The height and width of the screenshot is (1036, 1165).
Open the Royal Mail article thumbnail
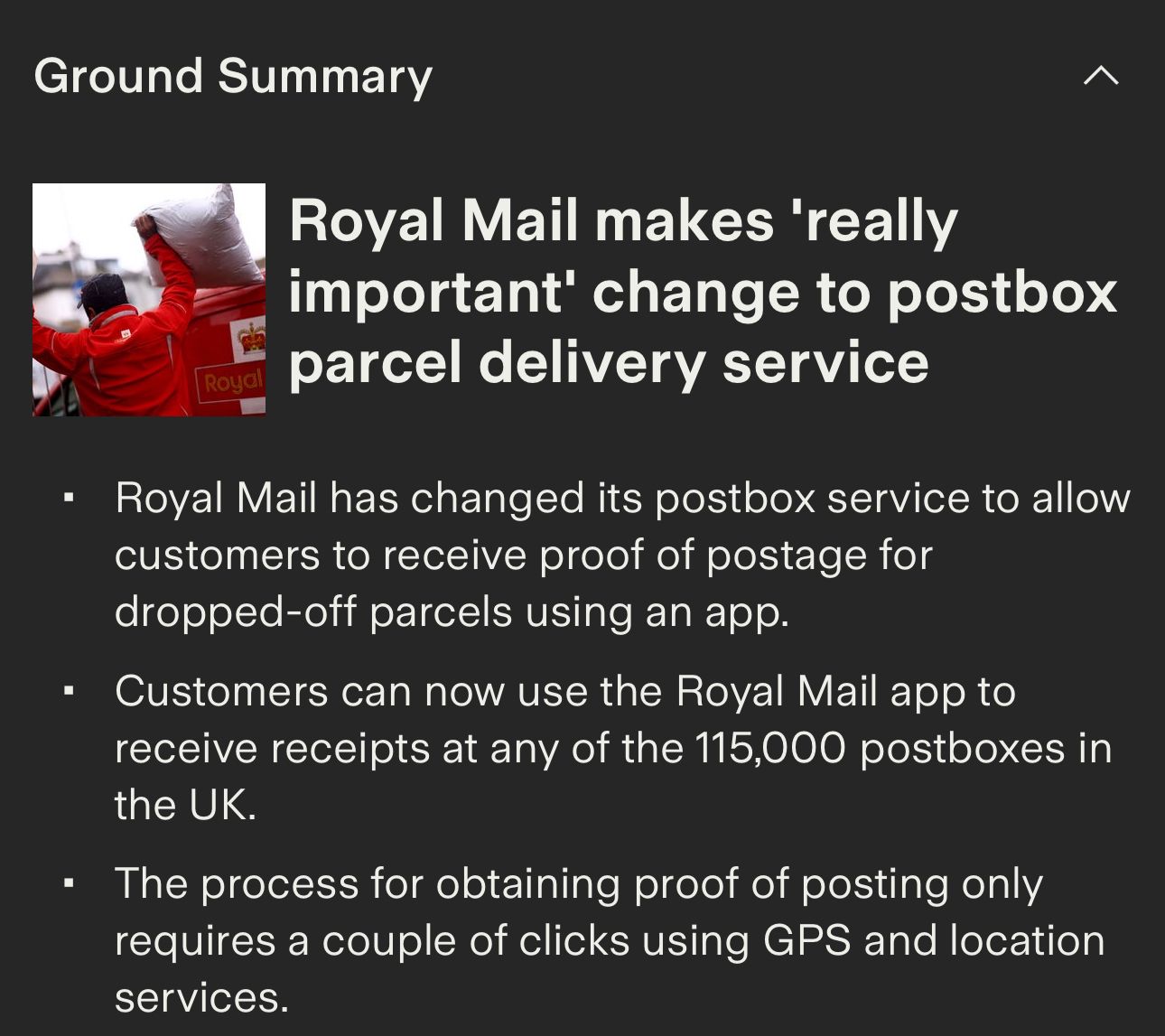click(x=149, y=300)
